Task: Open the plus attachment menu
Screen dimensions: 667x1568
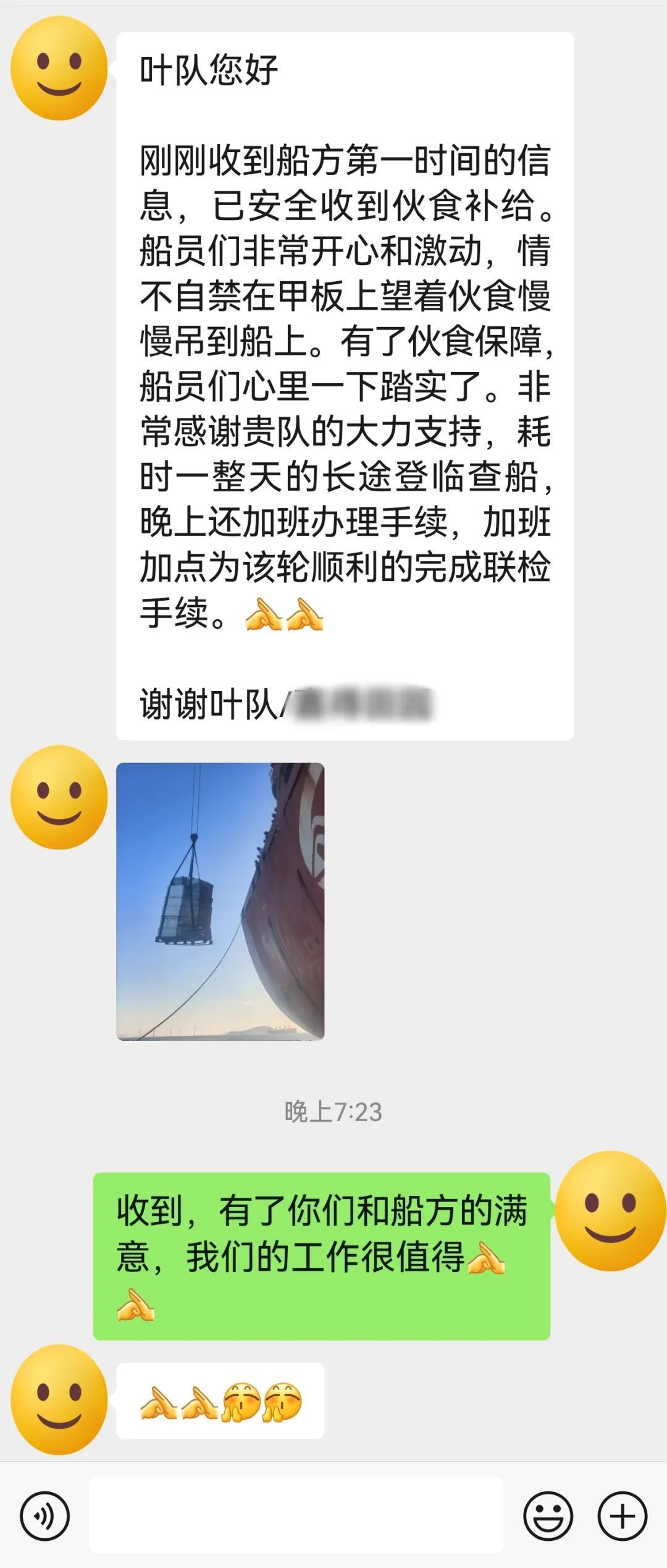Action: click(x=622, y=1516)
